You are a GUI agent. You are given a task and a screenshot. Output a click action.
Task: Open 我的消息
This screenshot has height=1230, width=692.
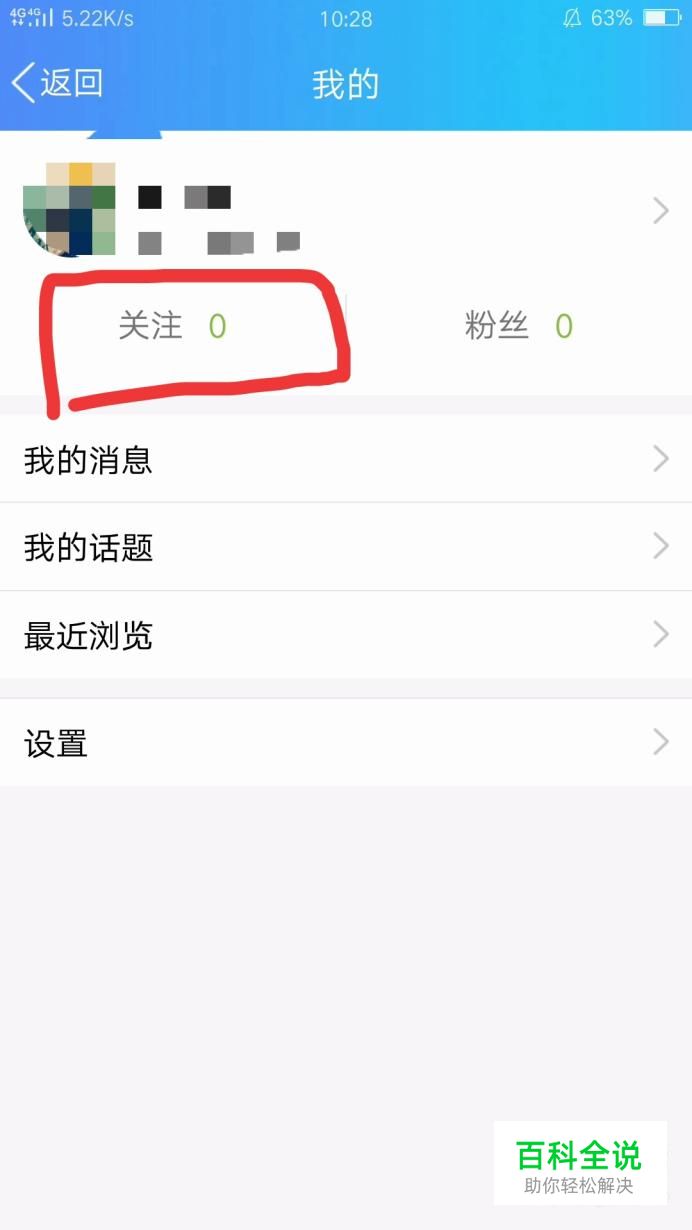pos(346,459)
